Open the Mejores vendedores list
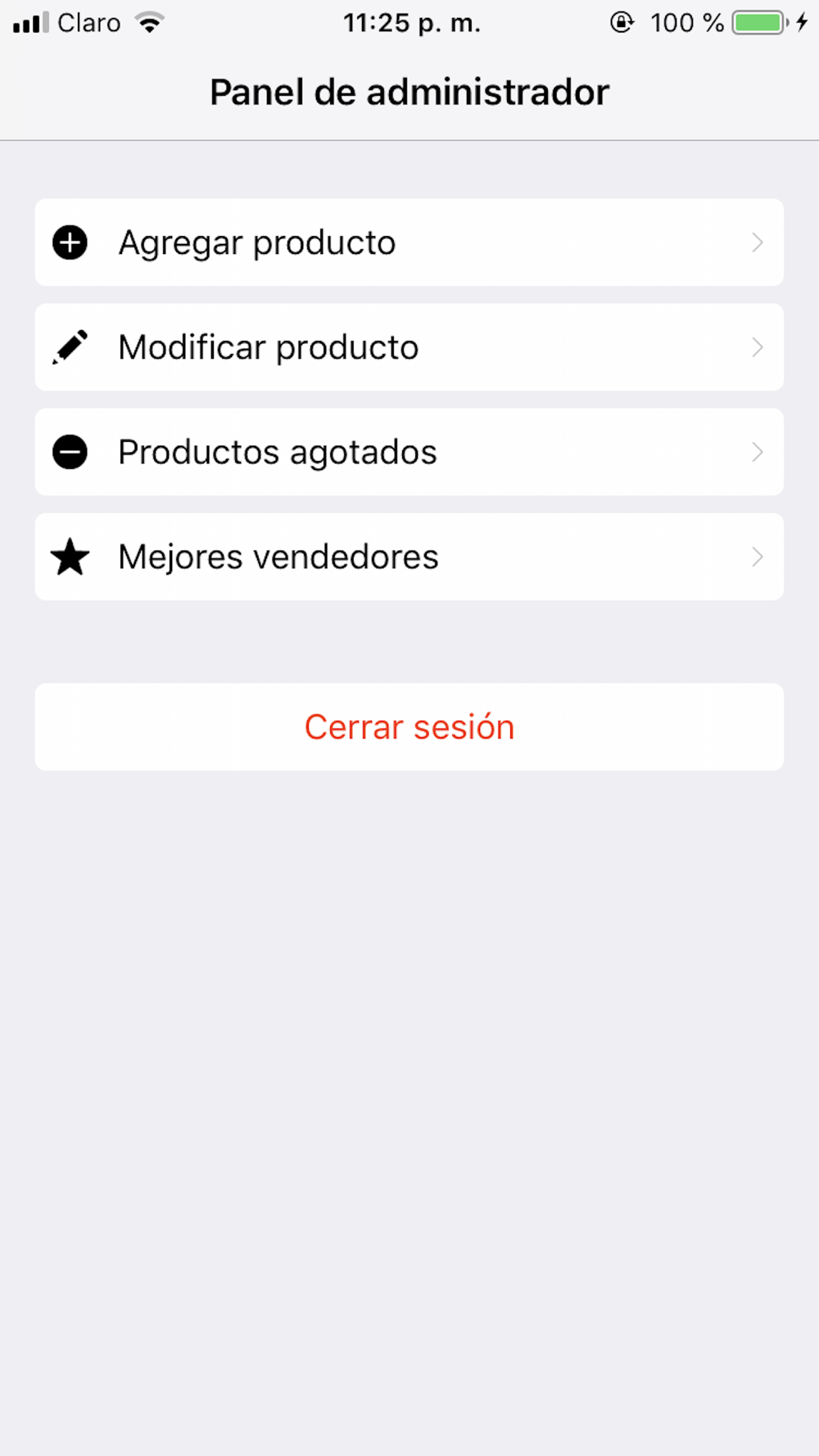819x1456 pixels. click(x=409, y=557)
